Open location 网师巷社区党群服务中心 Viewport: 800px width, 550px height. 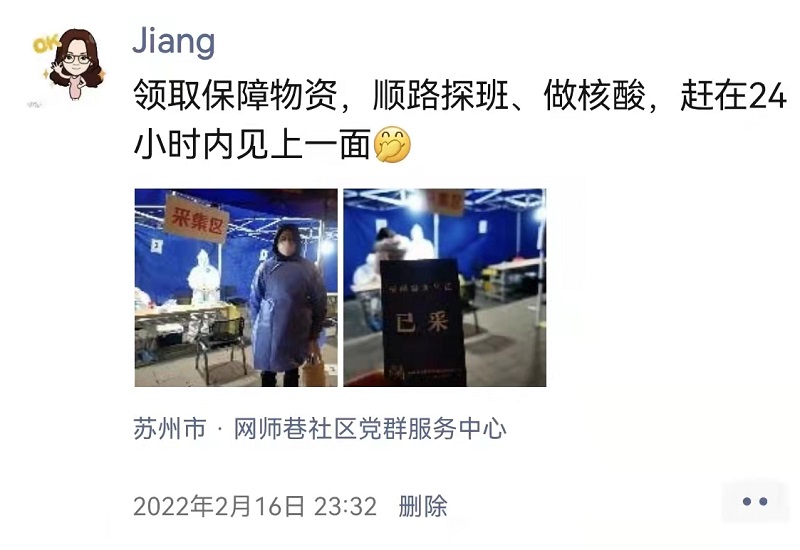point(320,430)
